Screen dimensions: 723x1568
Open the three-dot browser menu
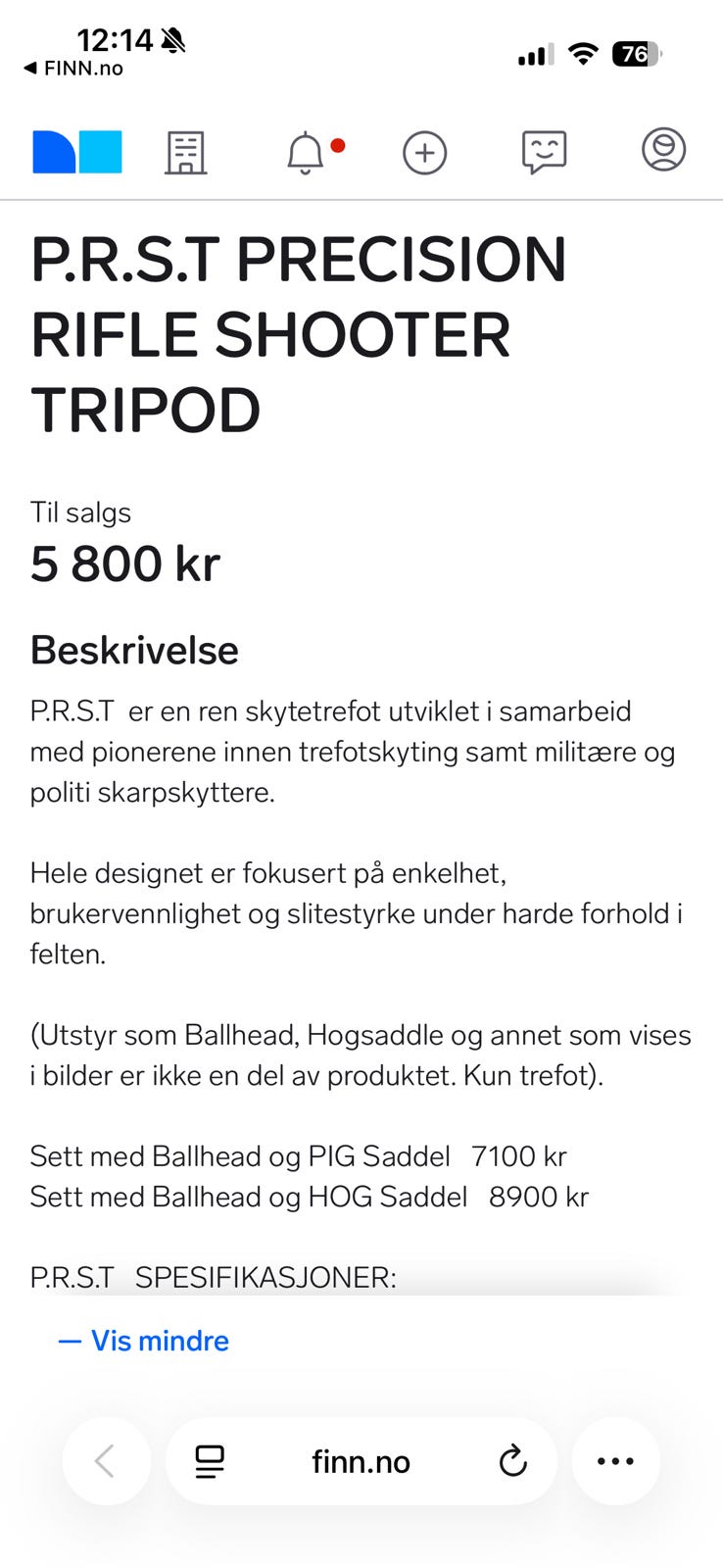coord(615,1460)
